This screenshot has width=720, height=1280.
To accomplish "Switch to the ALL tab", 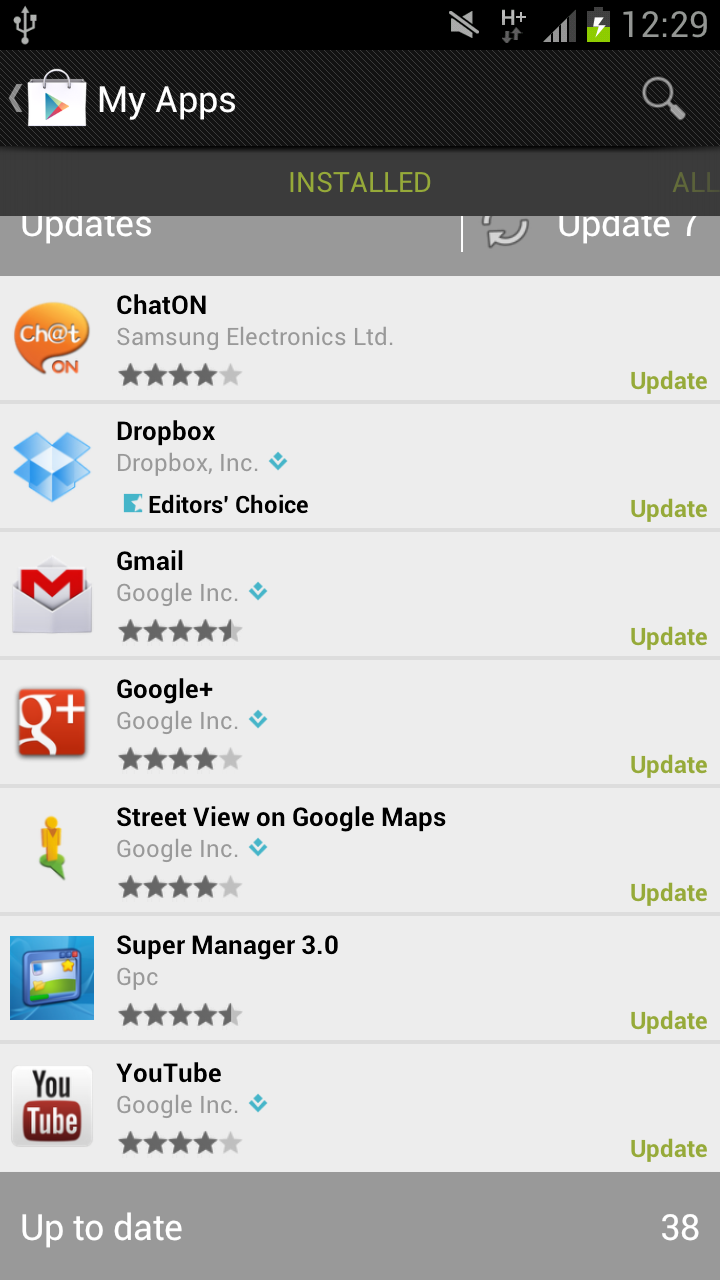I will (x=694, y=182).
